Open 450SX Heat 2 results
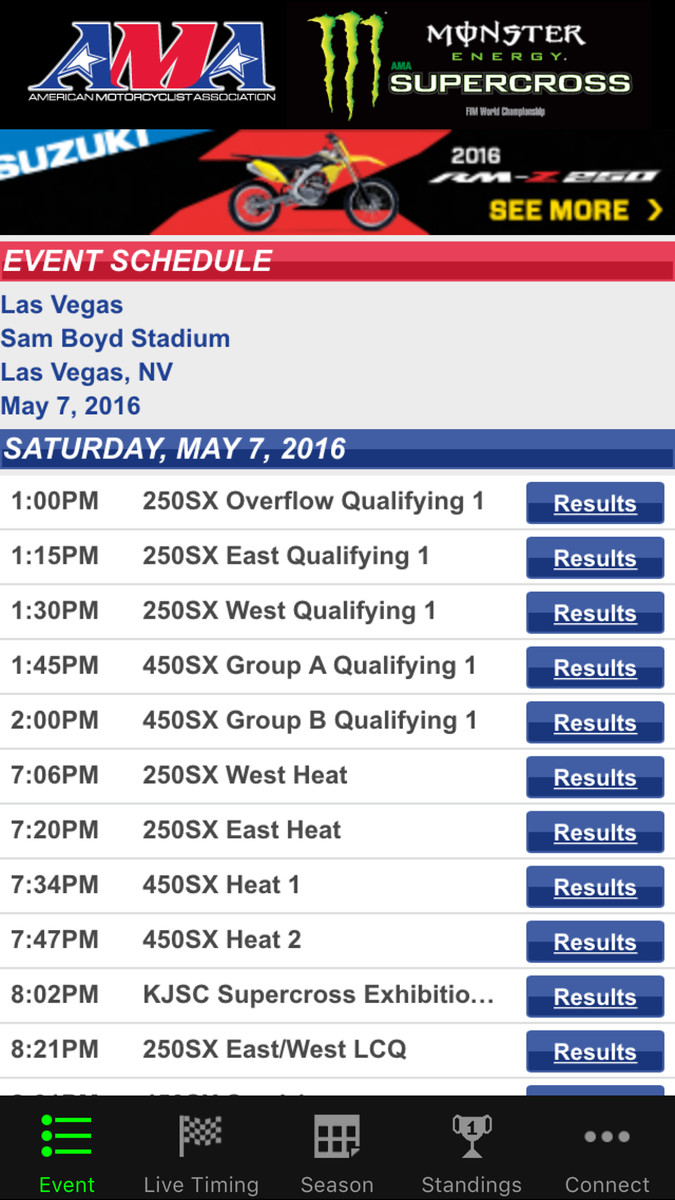Viewport: 675px width, 1200px height. (x=595, y=942)
